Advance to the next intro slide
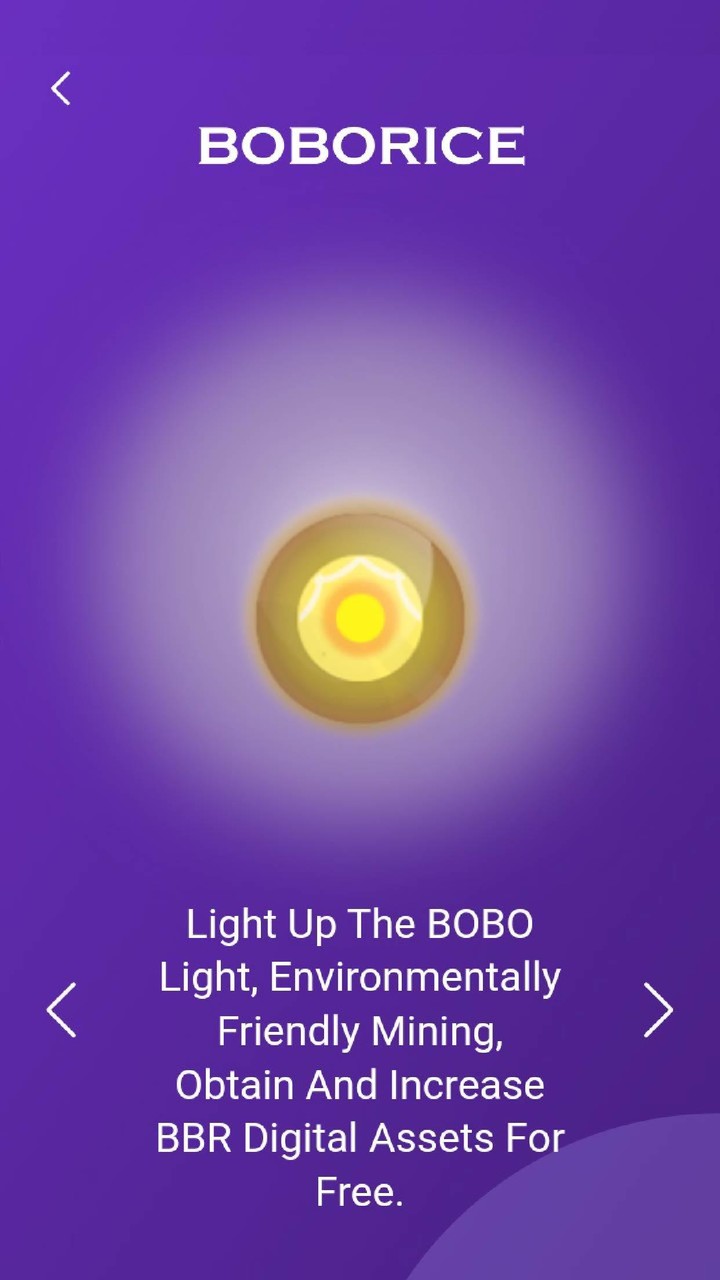 coord(657,1010)
